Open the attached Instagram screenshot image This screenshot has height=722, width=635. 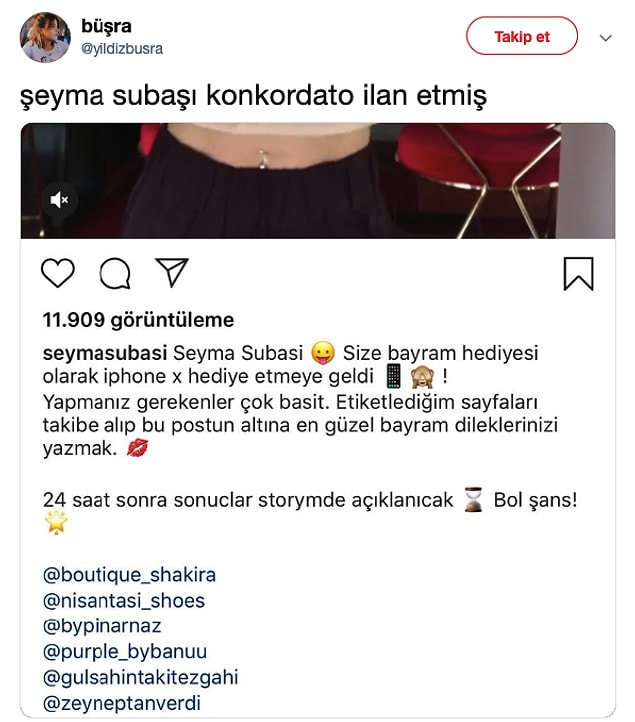pyautogui.click(x=318, y=420)
